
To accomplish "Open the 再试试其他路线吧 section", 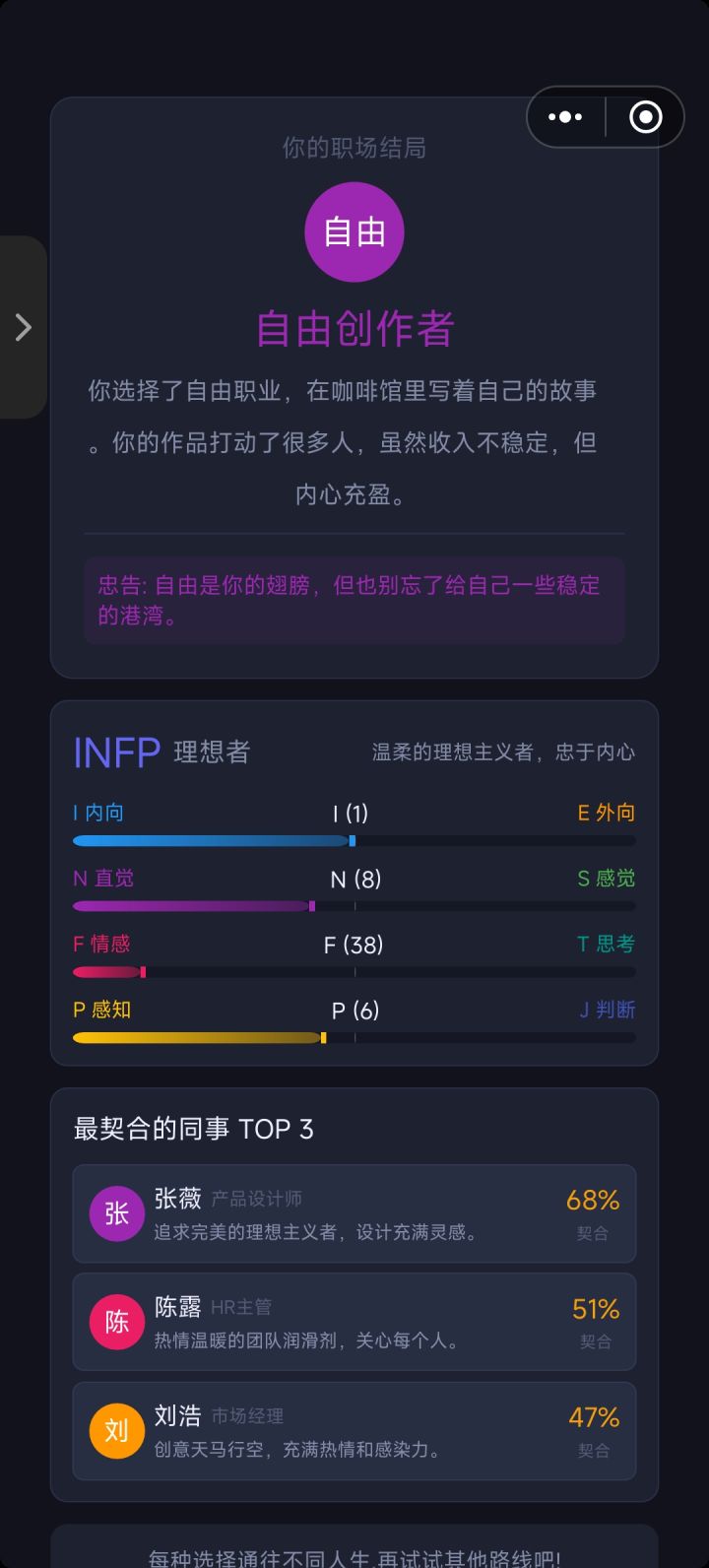I will click(x=354, y=1554).
